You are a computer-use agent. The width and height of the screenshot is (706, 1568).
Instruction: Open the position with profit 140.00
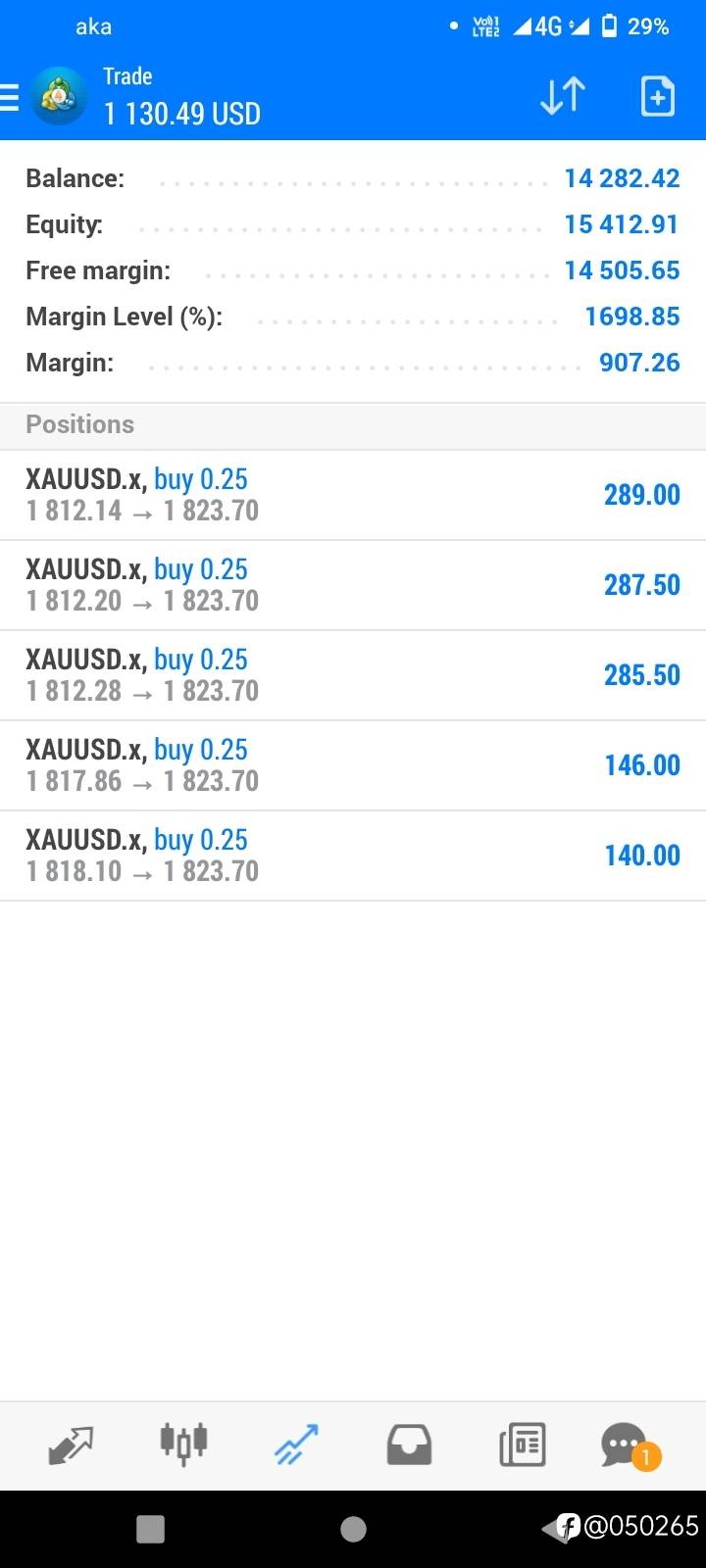pyautogui.click(x=353, y=856)
